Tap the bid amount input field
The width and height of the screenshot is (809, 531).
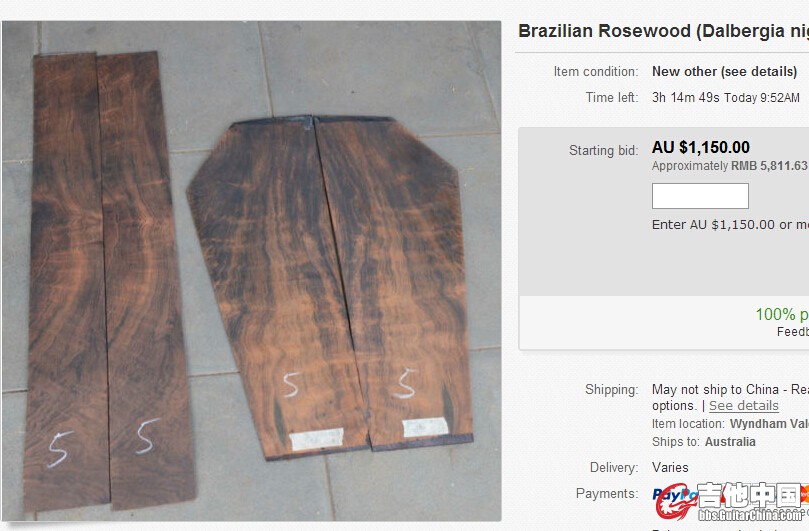[700, 196]
